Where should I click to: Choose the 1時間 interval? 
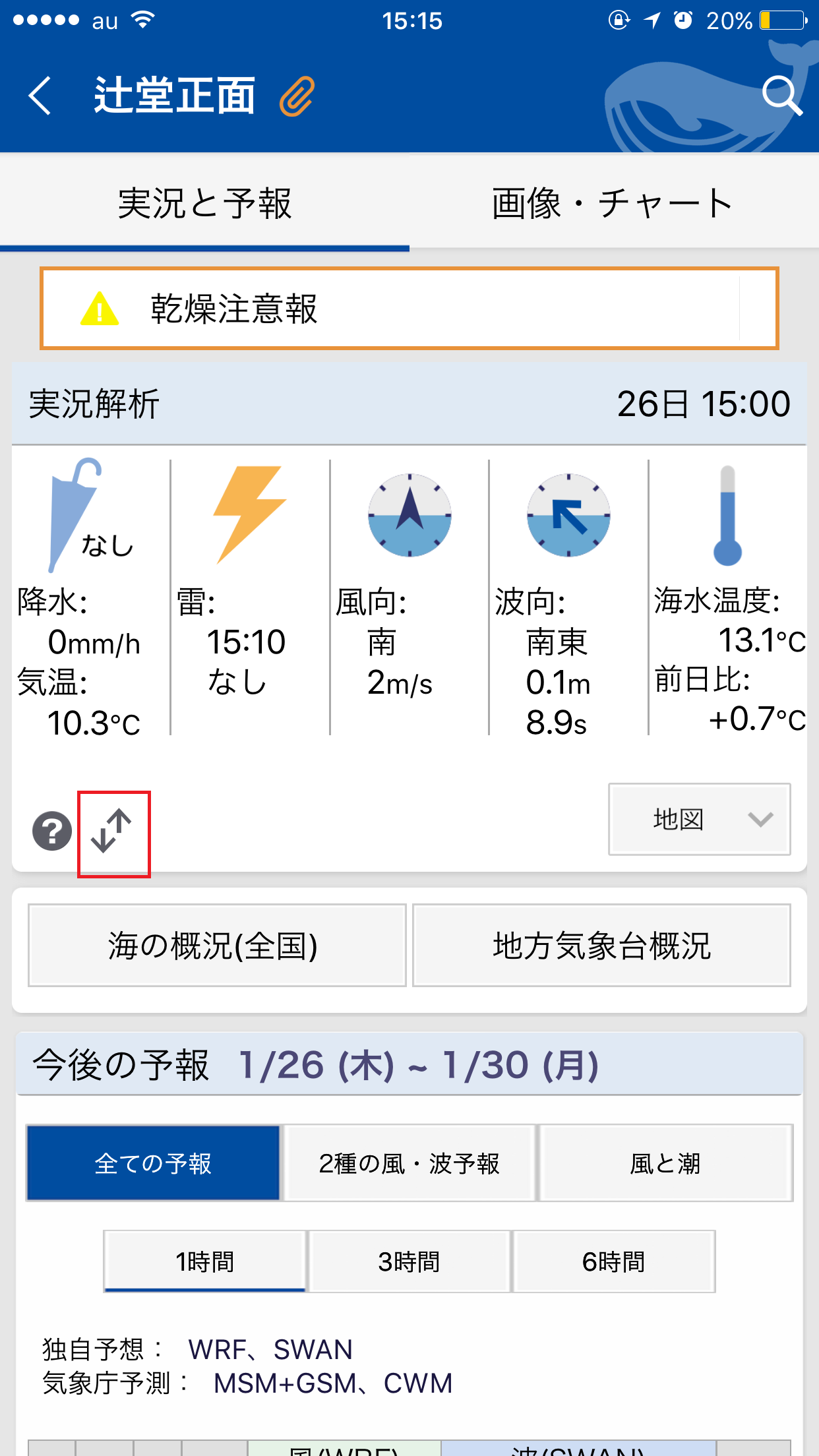tap(205, 1261)
